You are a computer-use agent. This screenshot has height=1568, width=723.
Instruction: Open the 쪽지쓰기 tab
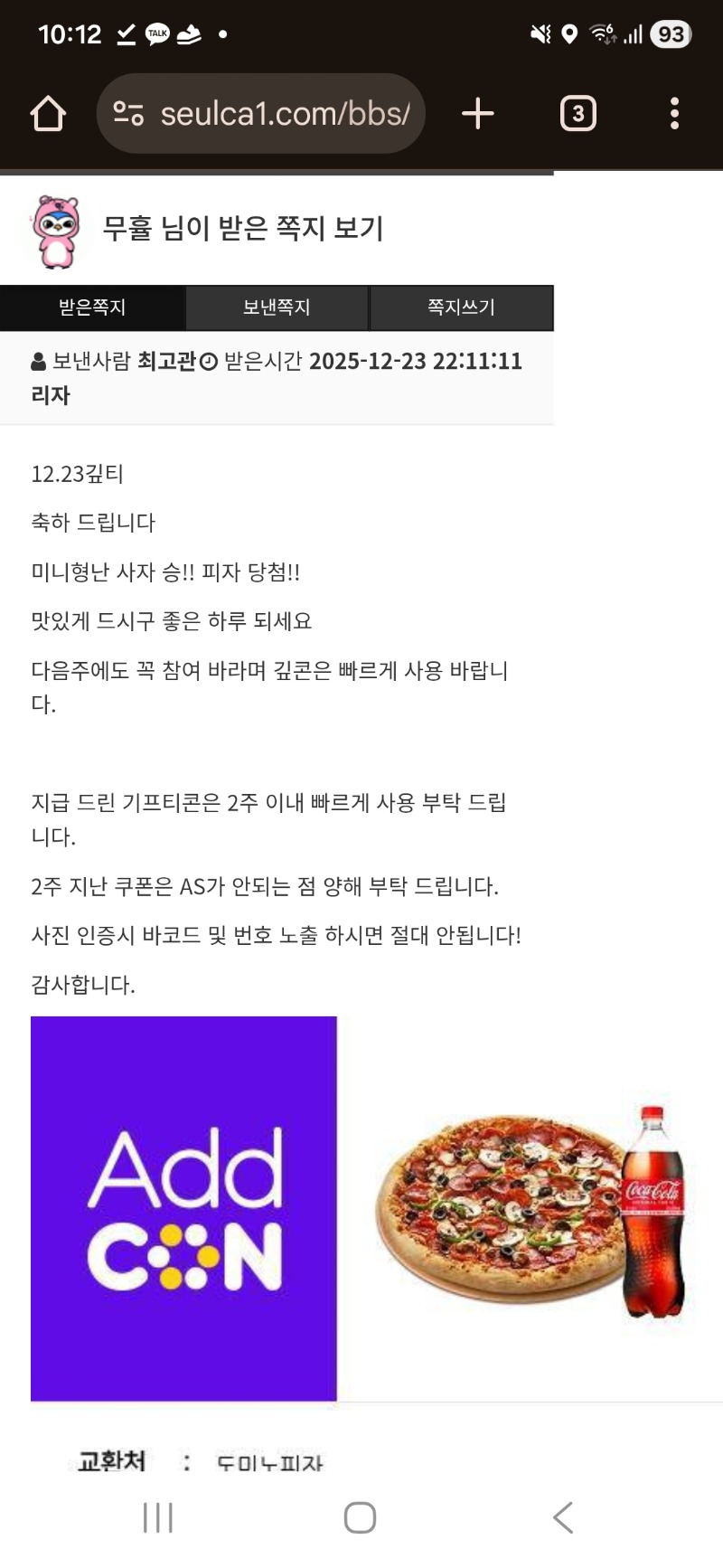(461, 307)
